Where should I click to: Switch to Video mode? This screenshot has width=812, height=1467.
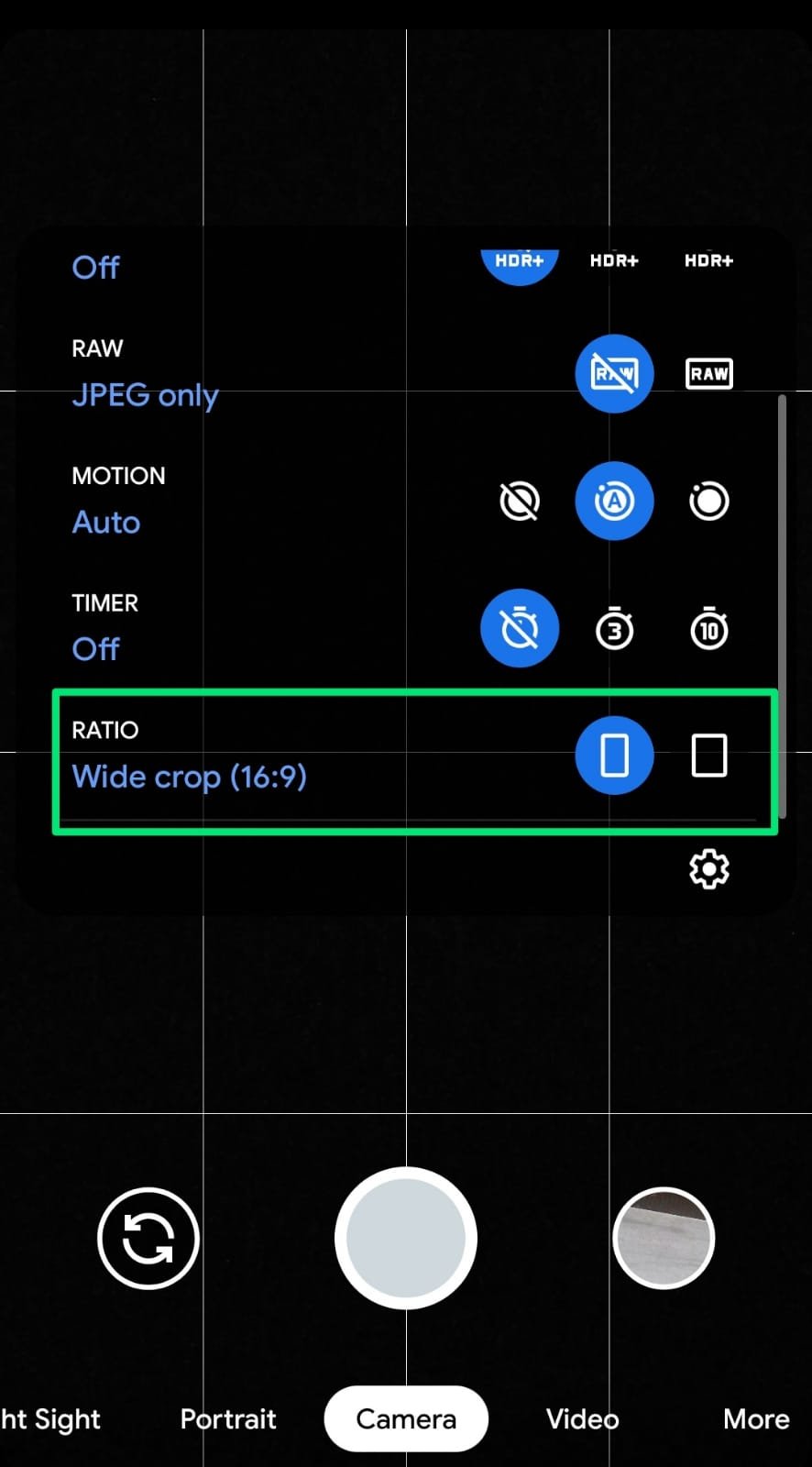pos(583,1418)
